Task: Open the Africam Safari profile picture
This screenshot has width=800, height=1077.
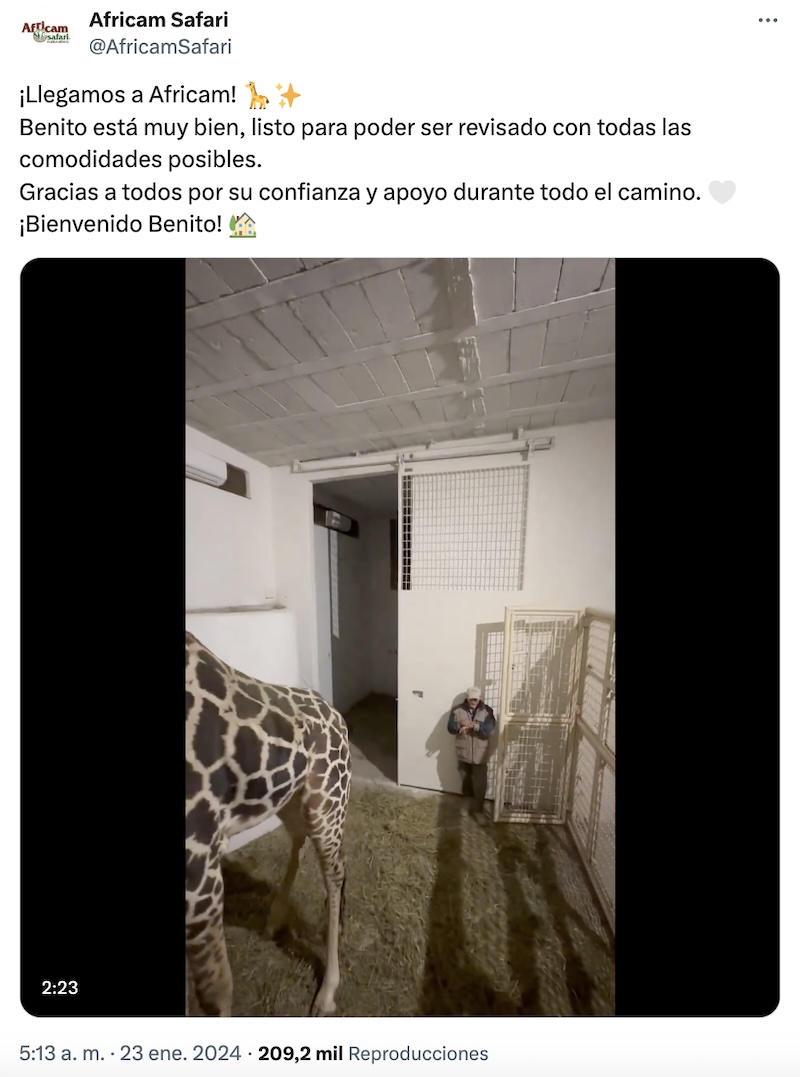Action: [45, 31]
